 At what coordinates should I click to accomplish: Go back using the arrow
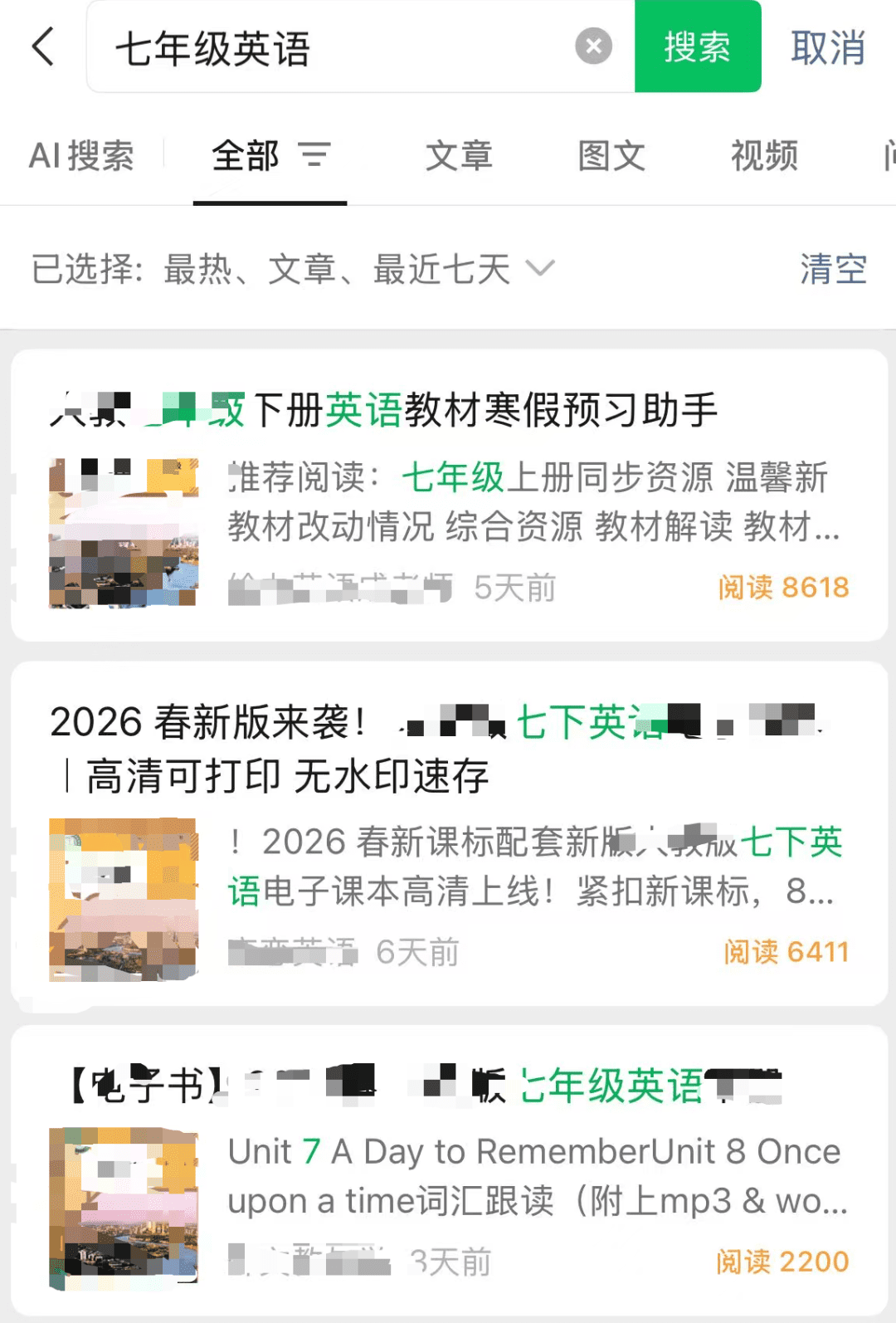pyautogui.click(x=43, y=46)
